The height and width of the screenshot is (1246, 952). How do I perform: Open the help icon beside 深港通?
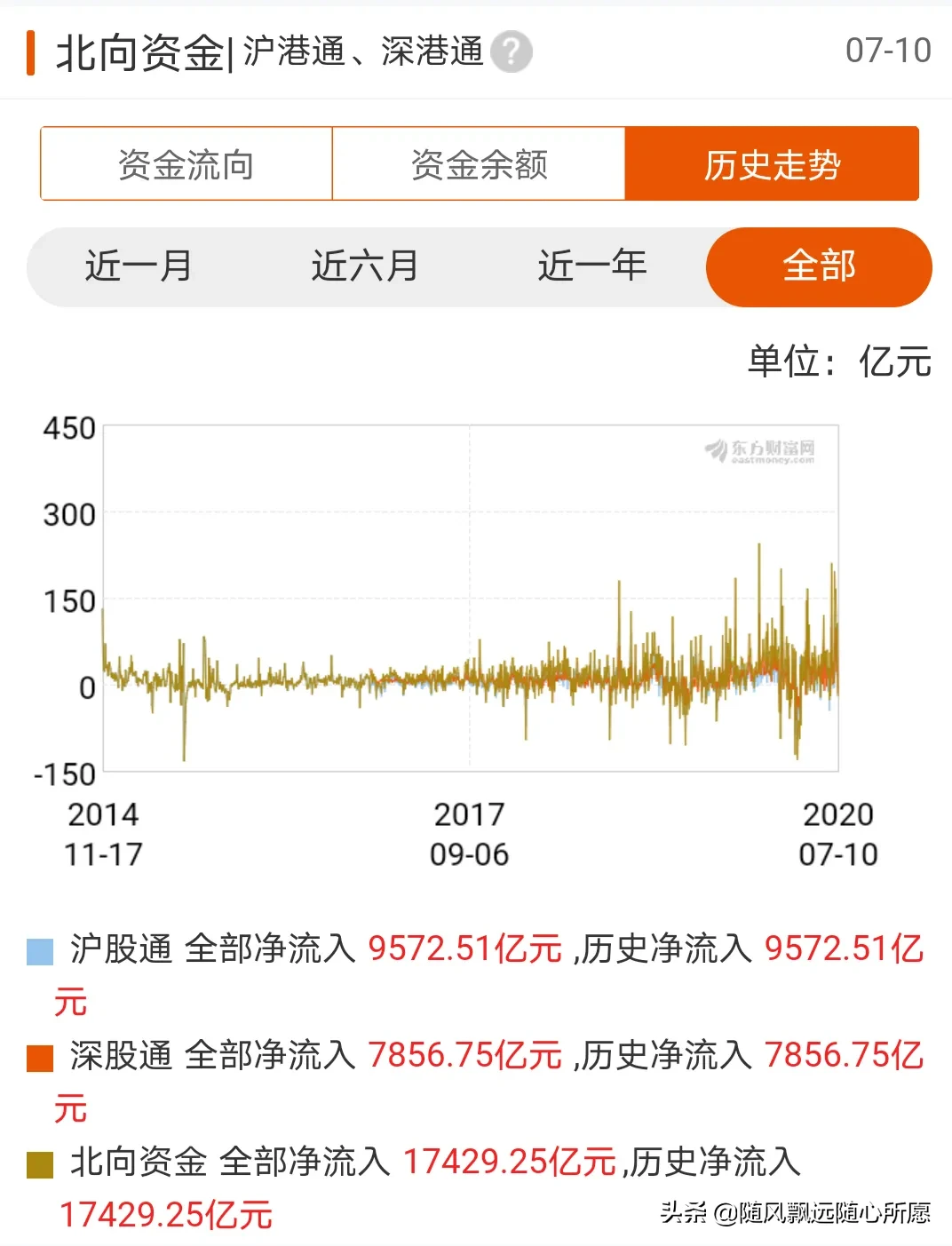(512, 52)
